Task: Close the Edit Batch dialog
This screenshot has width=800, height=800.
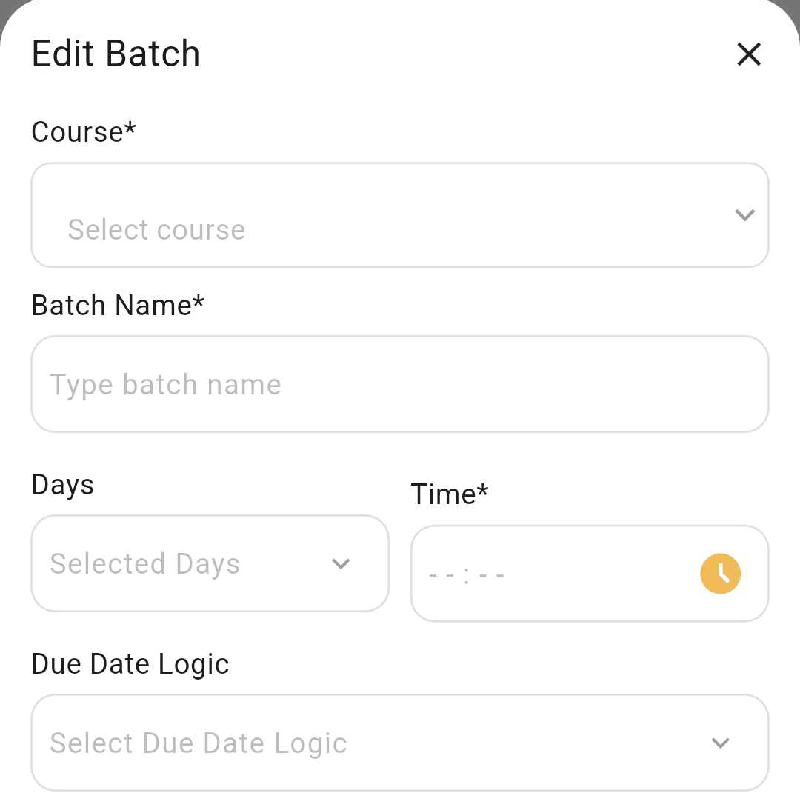Action: (x=749, y=54)
